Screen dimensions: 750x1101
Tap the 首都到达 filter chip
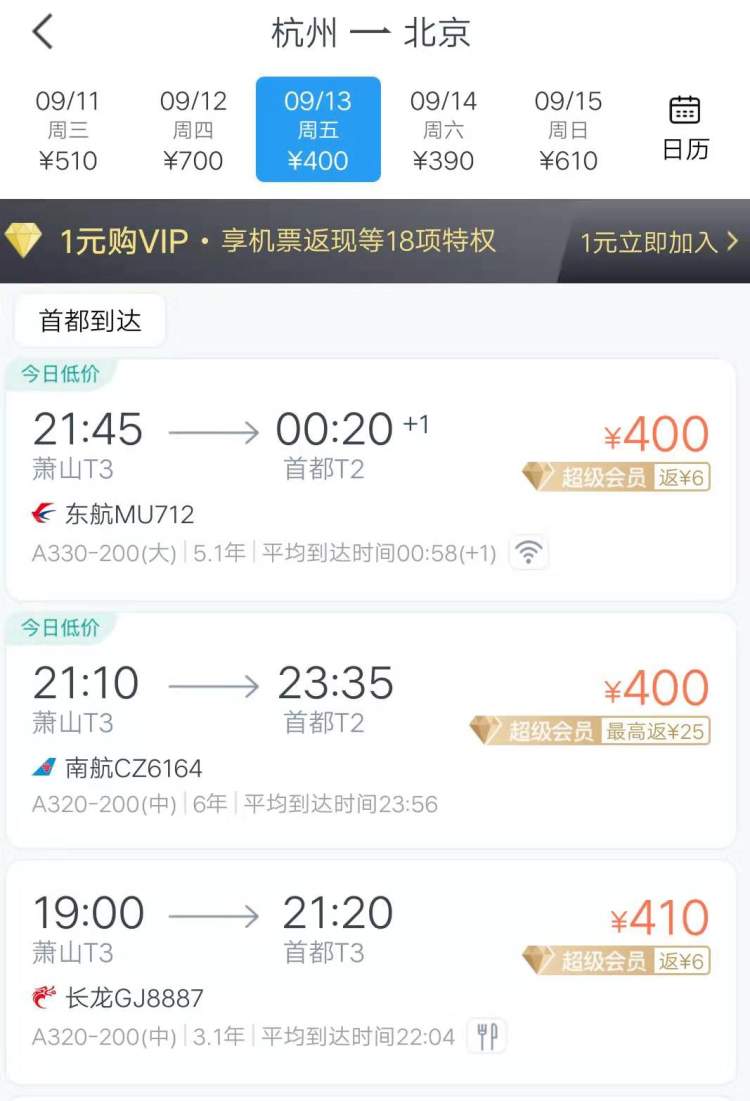pyautogui.click(x=90, y=320)
